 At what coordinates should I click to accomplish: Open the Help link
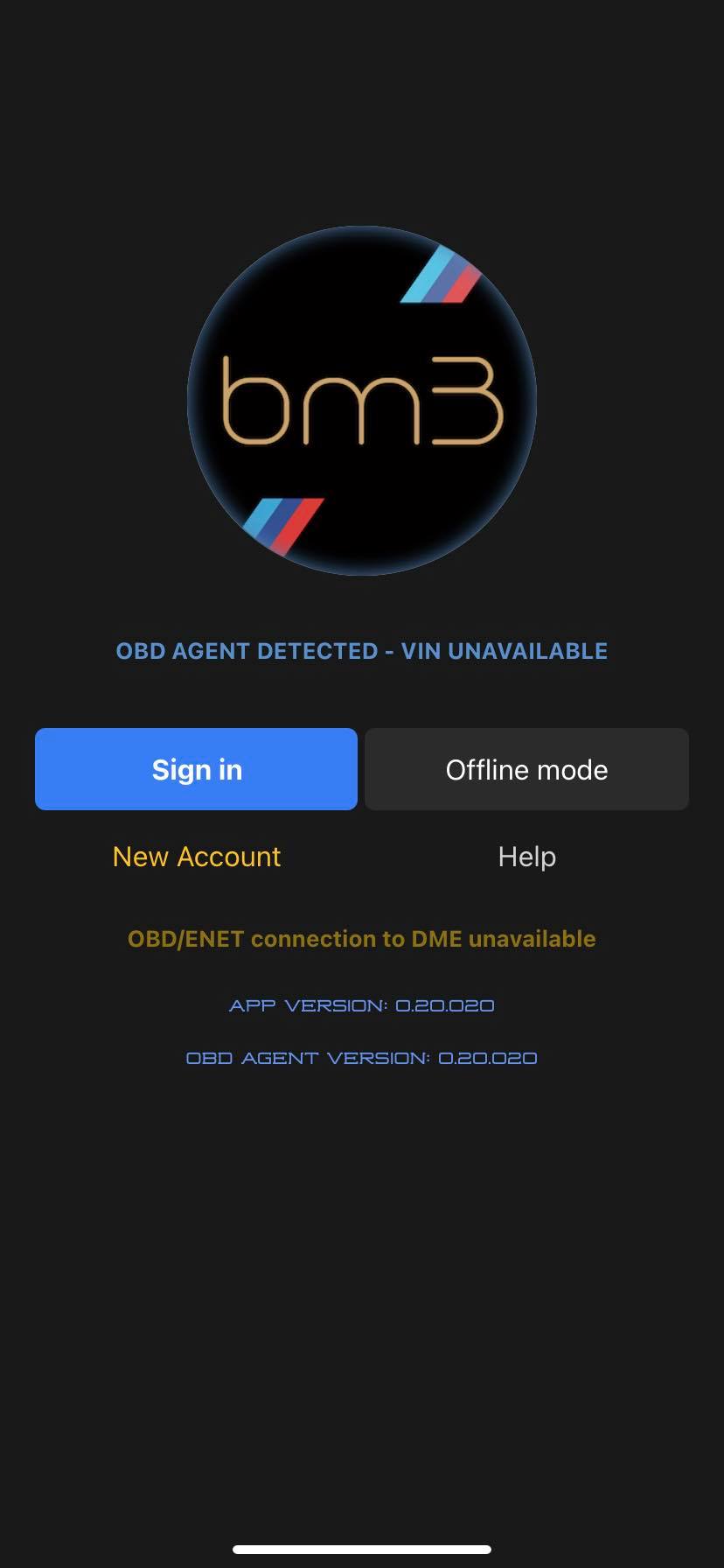(526, 857)
